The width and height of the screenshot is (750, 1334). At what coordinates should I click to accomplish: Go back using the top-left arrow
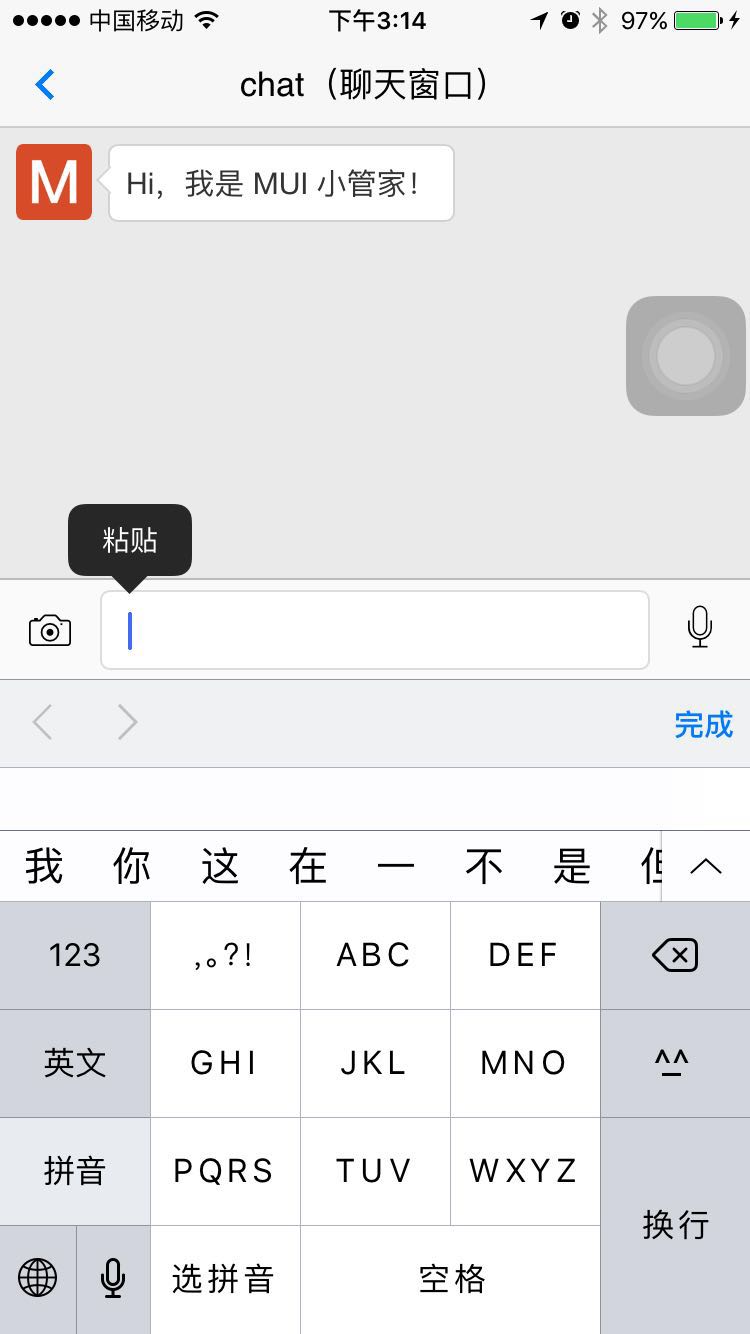coord(45,85)
